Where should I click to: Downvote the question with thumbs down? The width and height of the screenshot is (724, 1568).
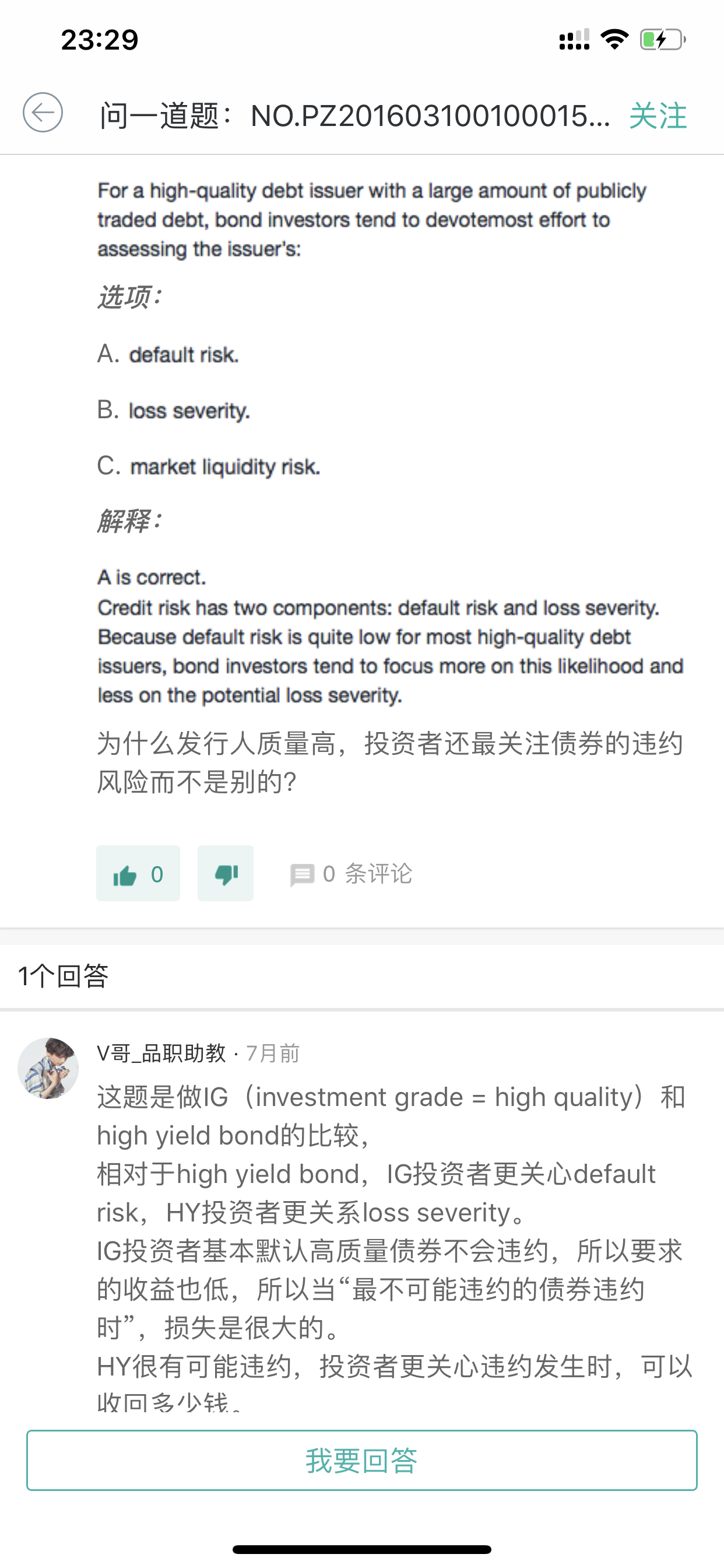click(x=226, y=873)
